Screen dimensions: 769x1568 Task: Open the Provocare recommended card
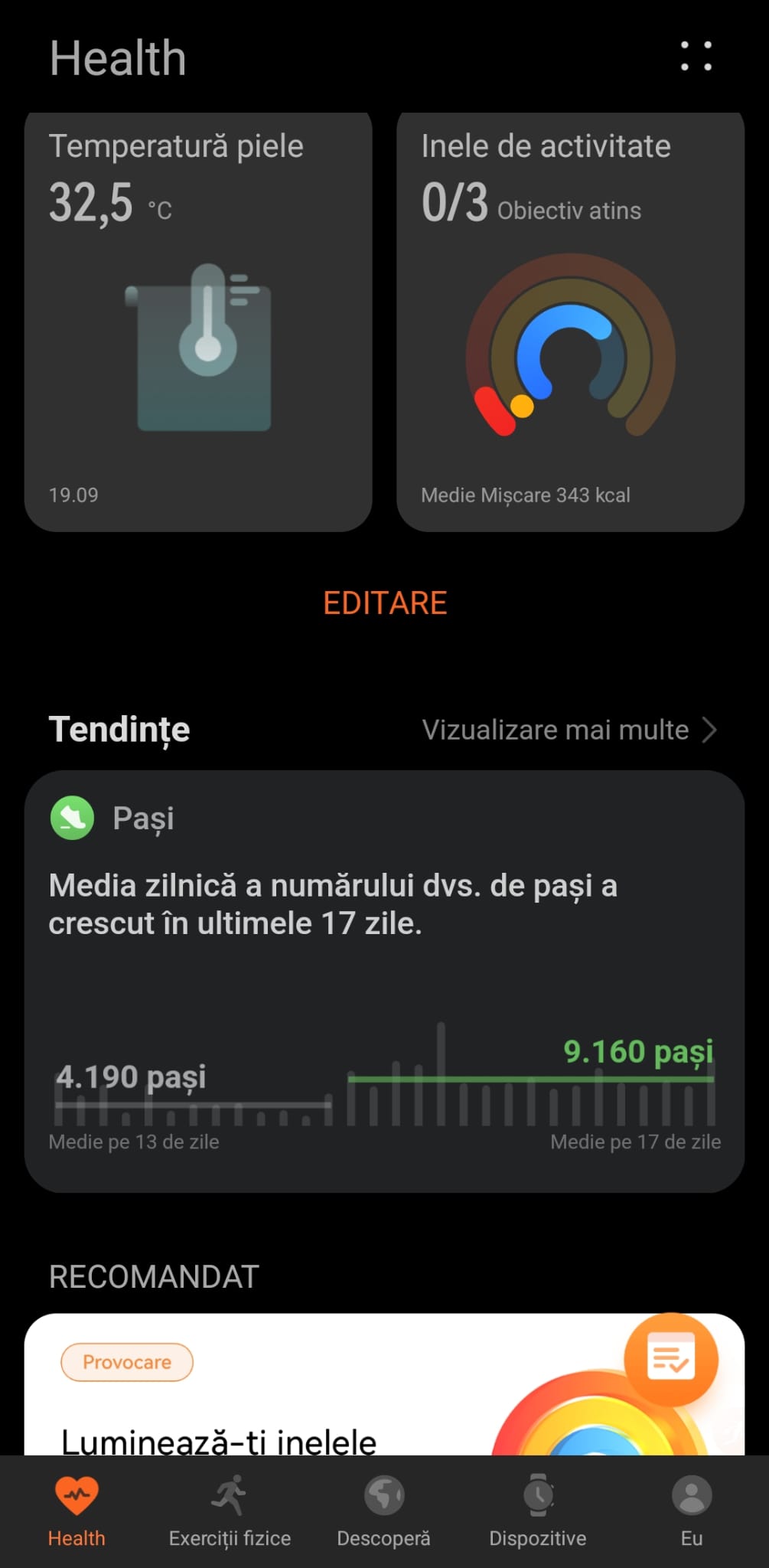coord(306,1393)
